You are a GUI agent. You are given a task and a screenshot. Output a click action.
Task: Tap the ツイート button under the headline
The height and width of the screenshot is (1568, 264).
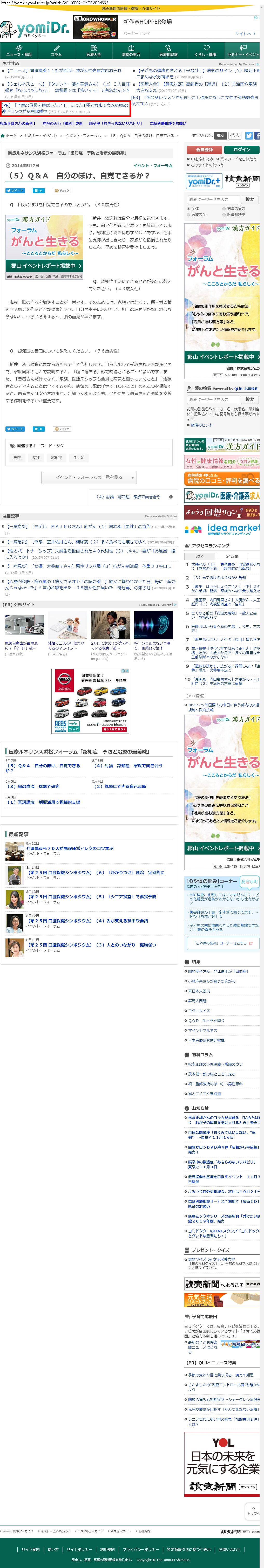15,191
